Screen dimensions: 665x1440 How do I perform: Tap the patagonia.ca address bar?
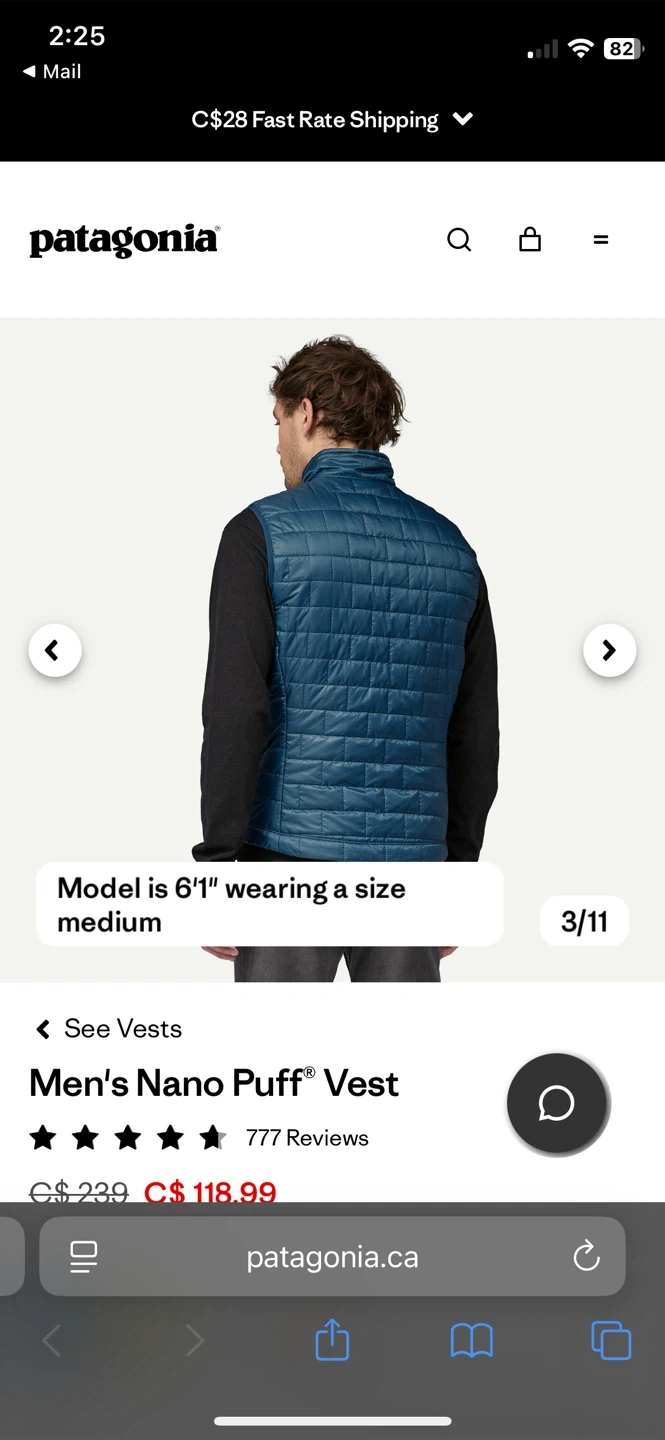tap(332, 1257)
